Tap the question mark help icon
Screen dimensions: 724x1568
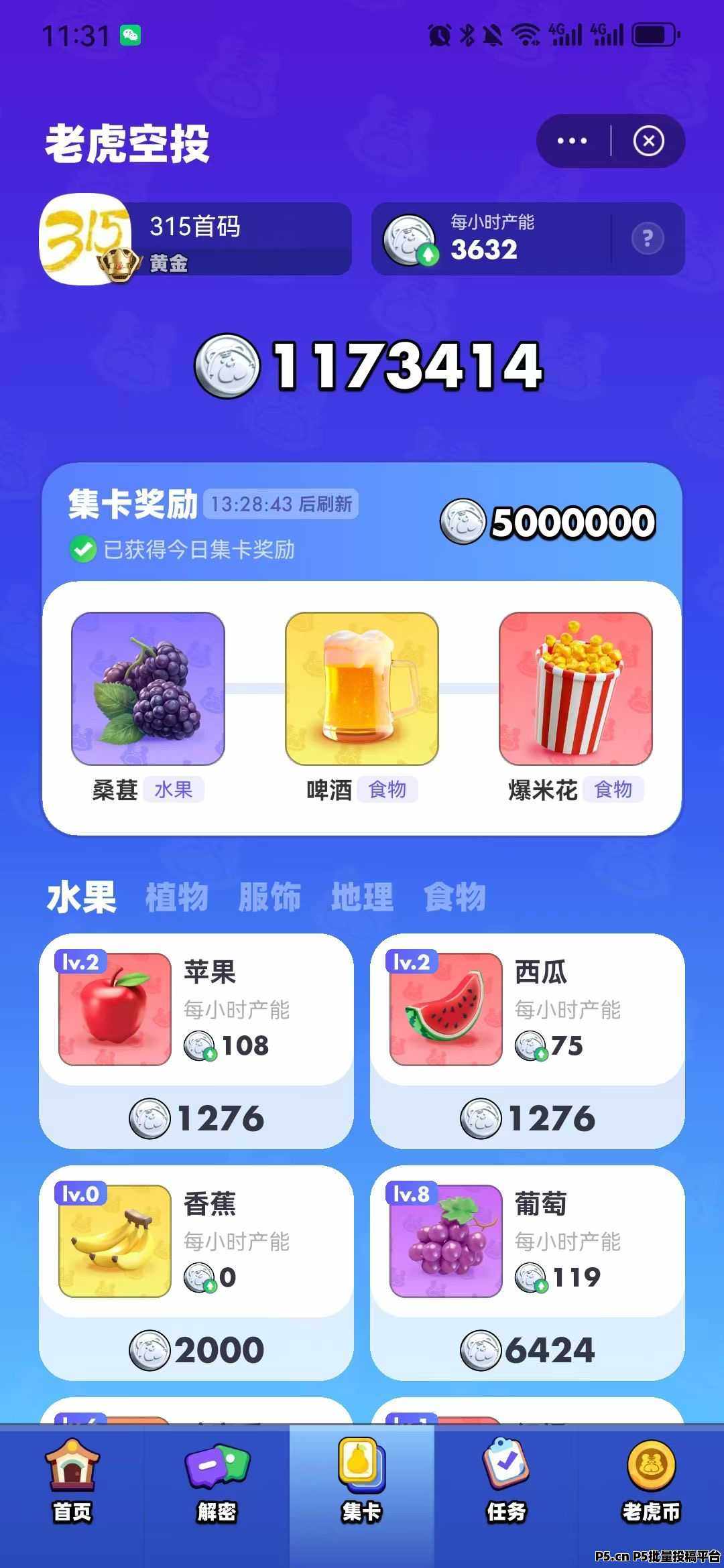[646, 239]
